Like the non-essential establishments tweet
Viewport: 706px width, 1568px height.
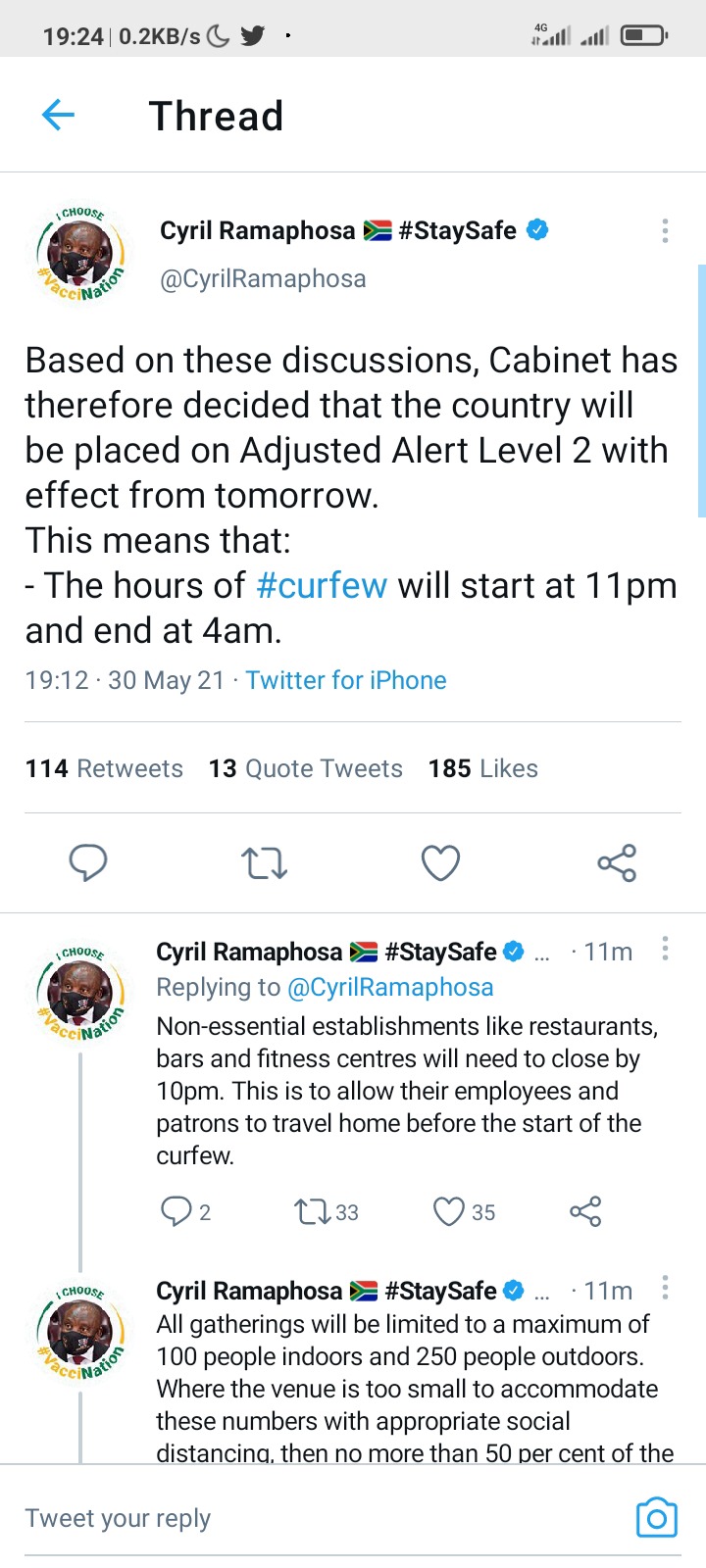point(449,1212)
